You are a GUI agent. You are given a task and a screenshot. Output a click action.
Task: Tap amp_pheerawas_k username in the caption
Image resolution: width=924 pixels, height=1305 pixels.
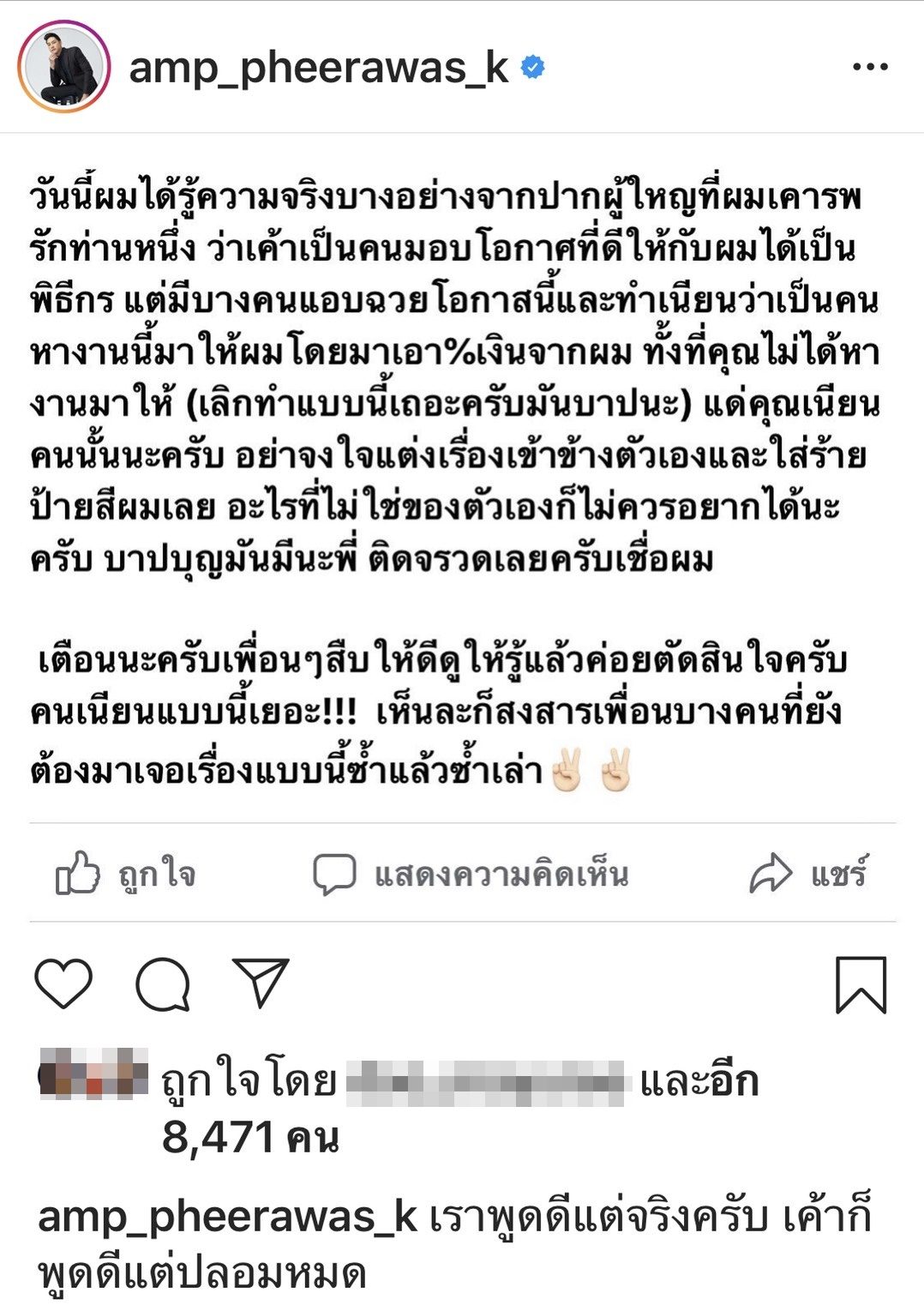click(227, 1218)
